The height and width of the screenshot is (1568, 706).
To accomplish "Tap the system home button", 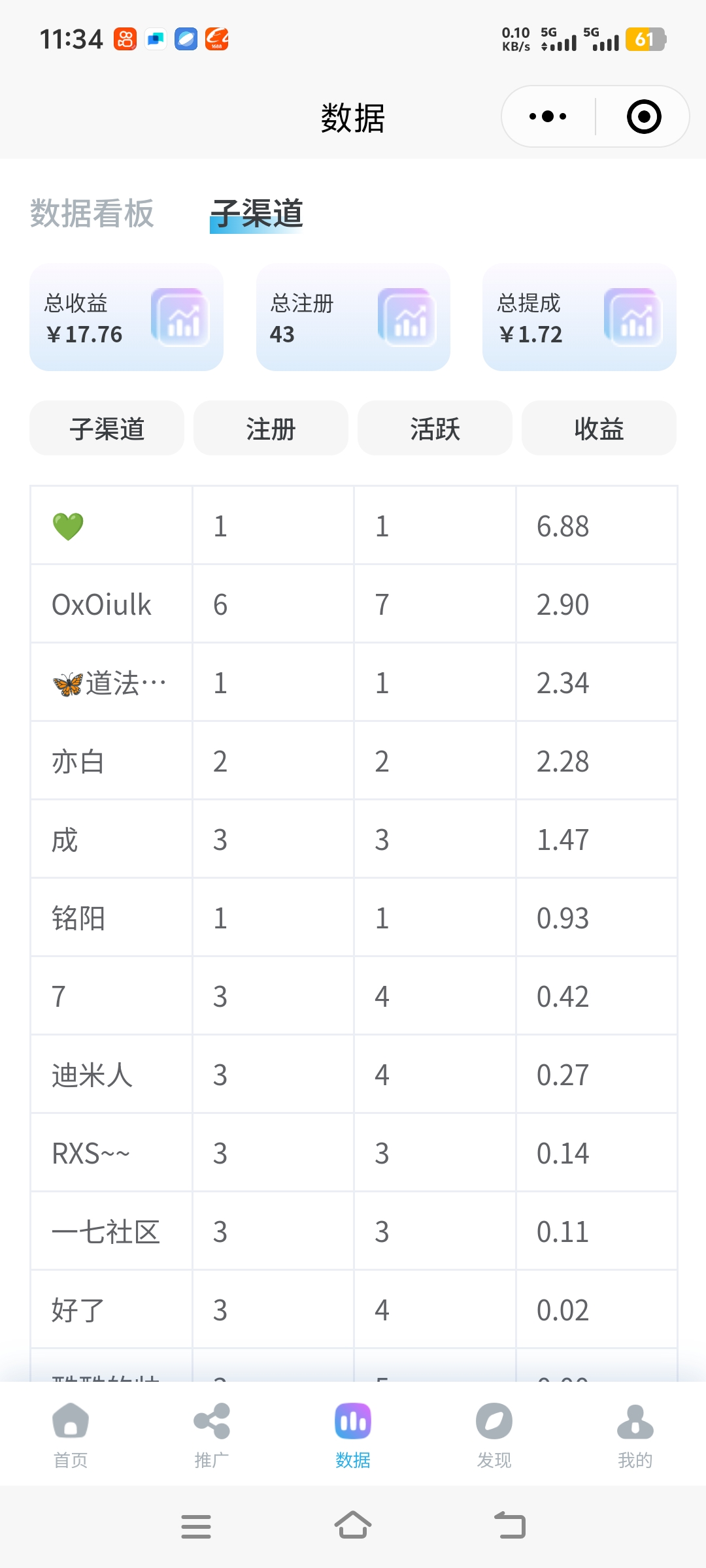I will coord(353,1526).
